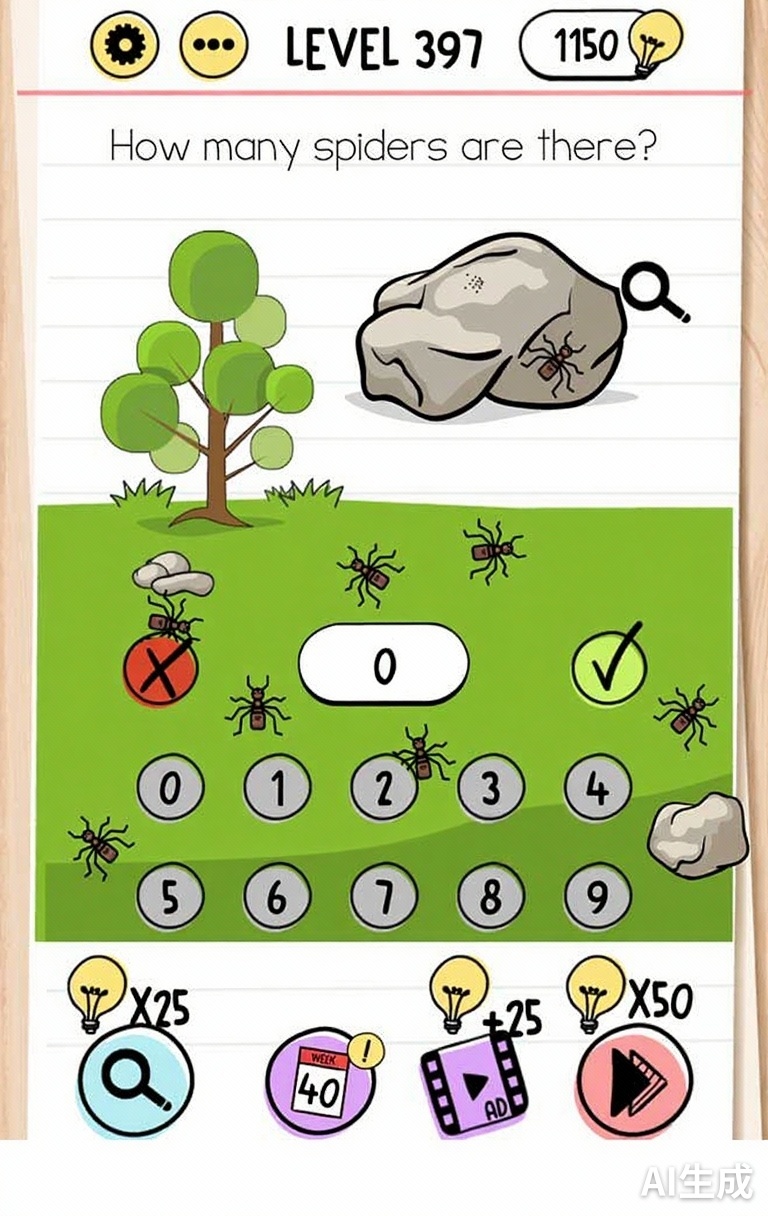Enter digit 7 on the number pad
Viewport: 768px width, 1216px height.
click(x=384, y=897)
